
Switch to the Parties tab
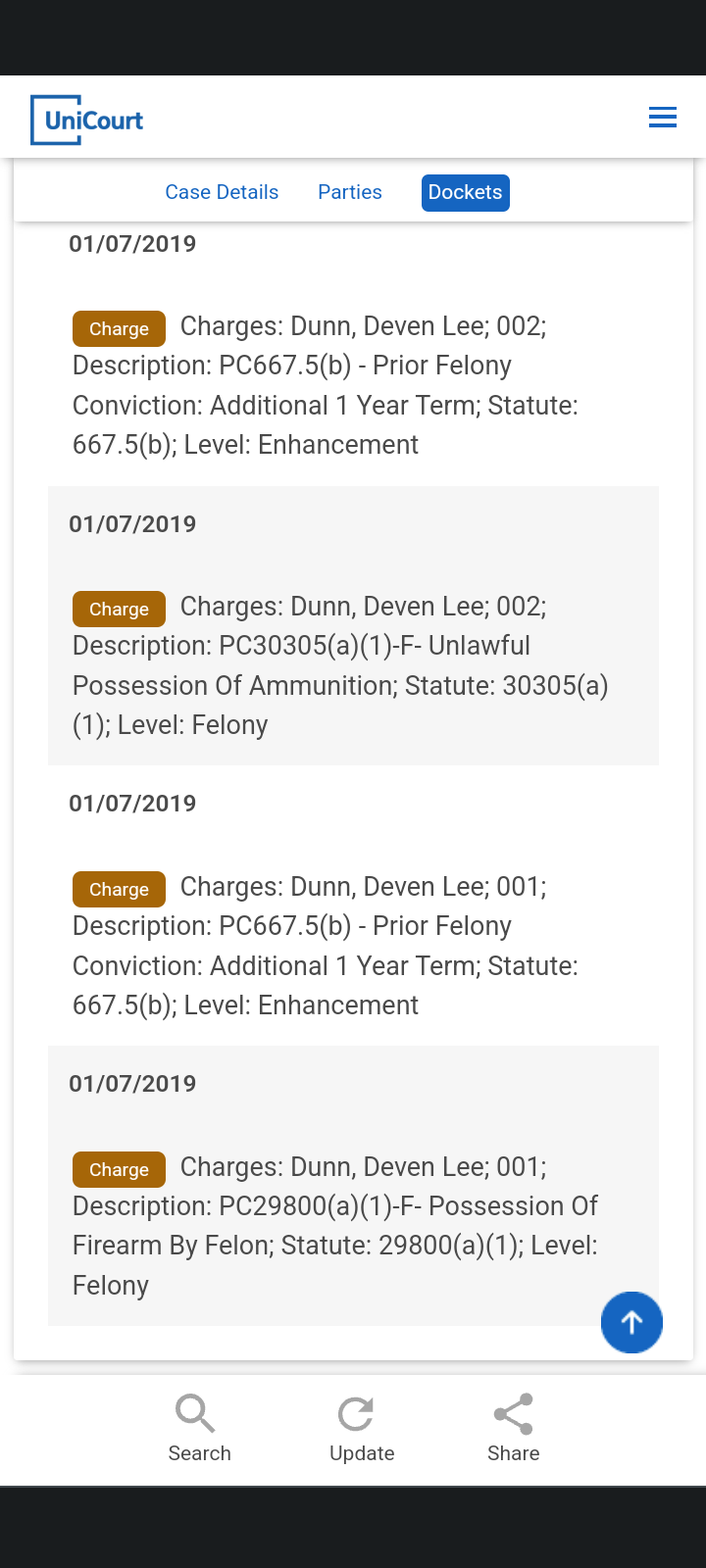(350, 192)
